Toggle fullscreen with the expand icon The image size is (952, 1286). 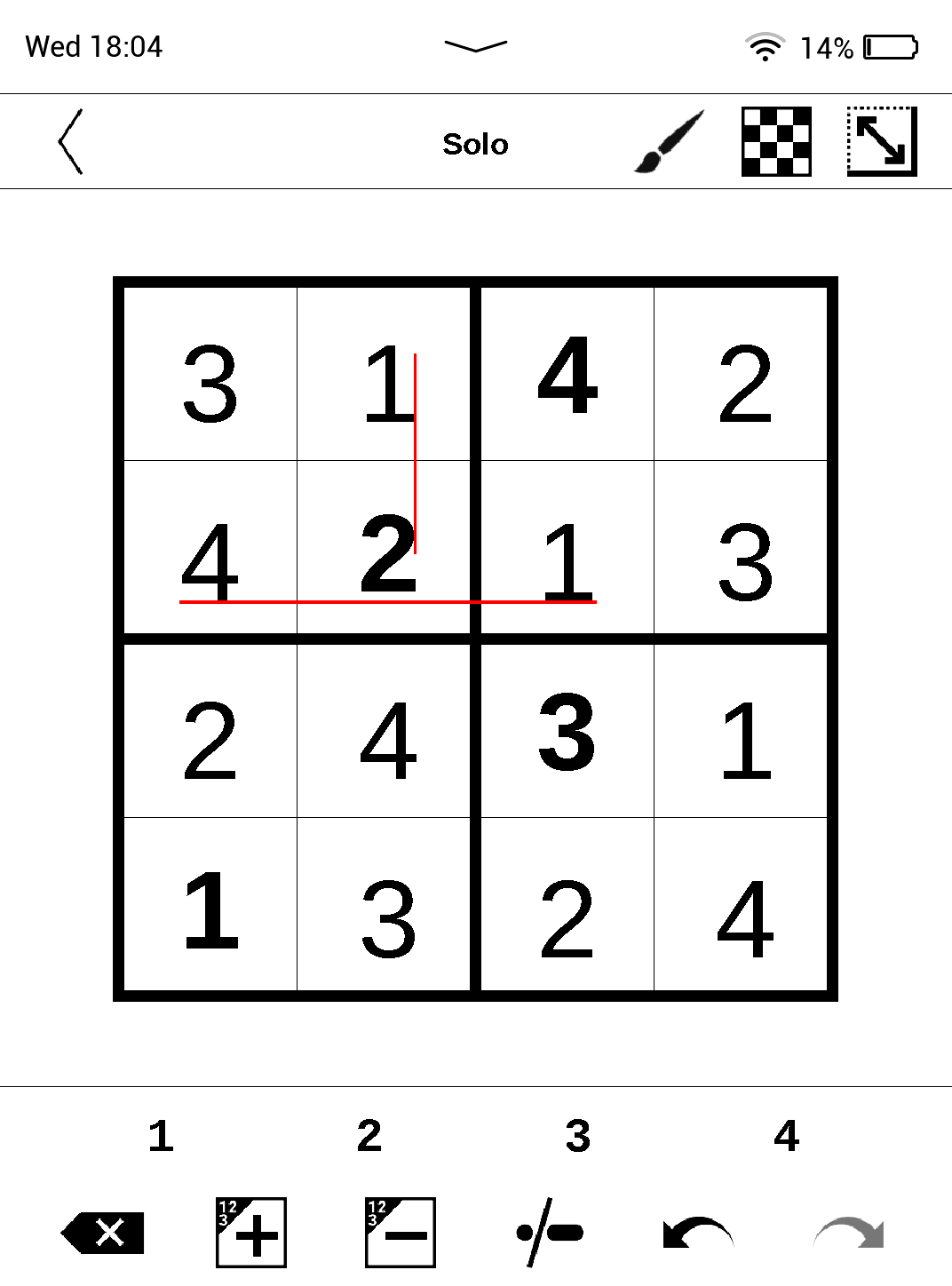coord(881,142)
